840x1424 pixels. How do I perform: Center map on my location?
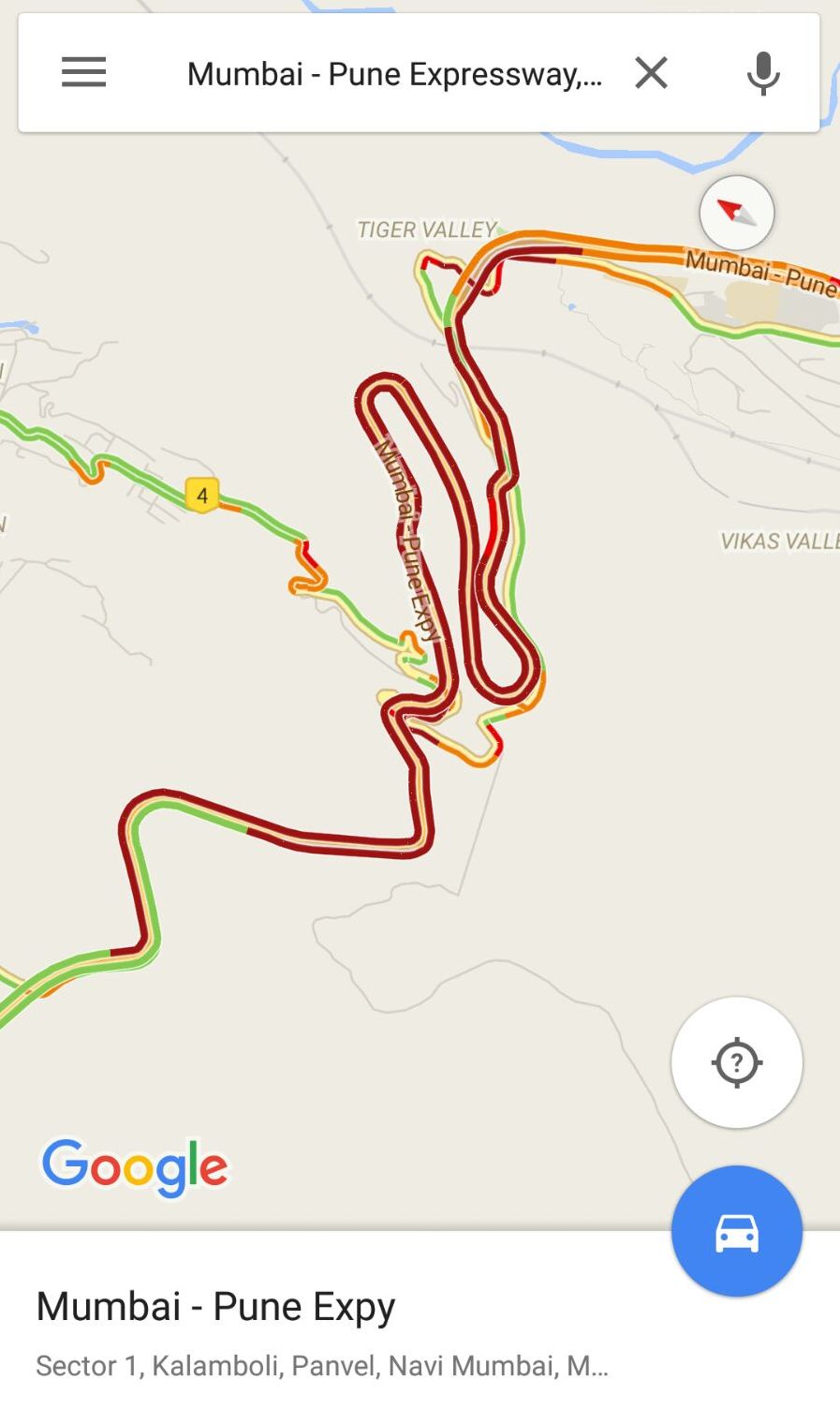tap(737, 1062)
